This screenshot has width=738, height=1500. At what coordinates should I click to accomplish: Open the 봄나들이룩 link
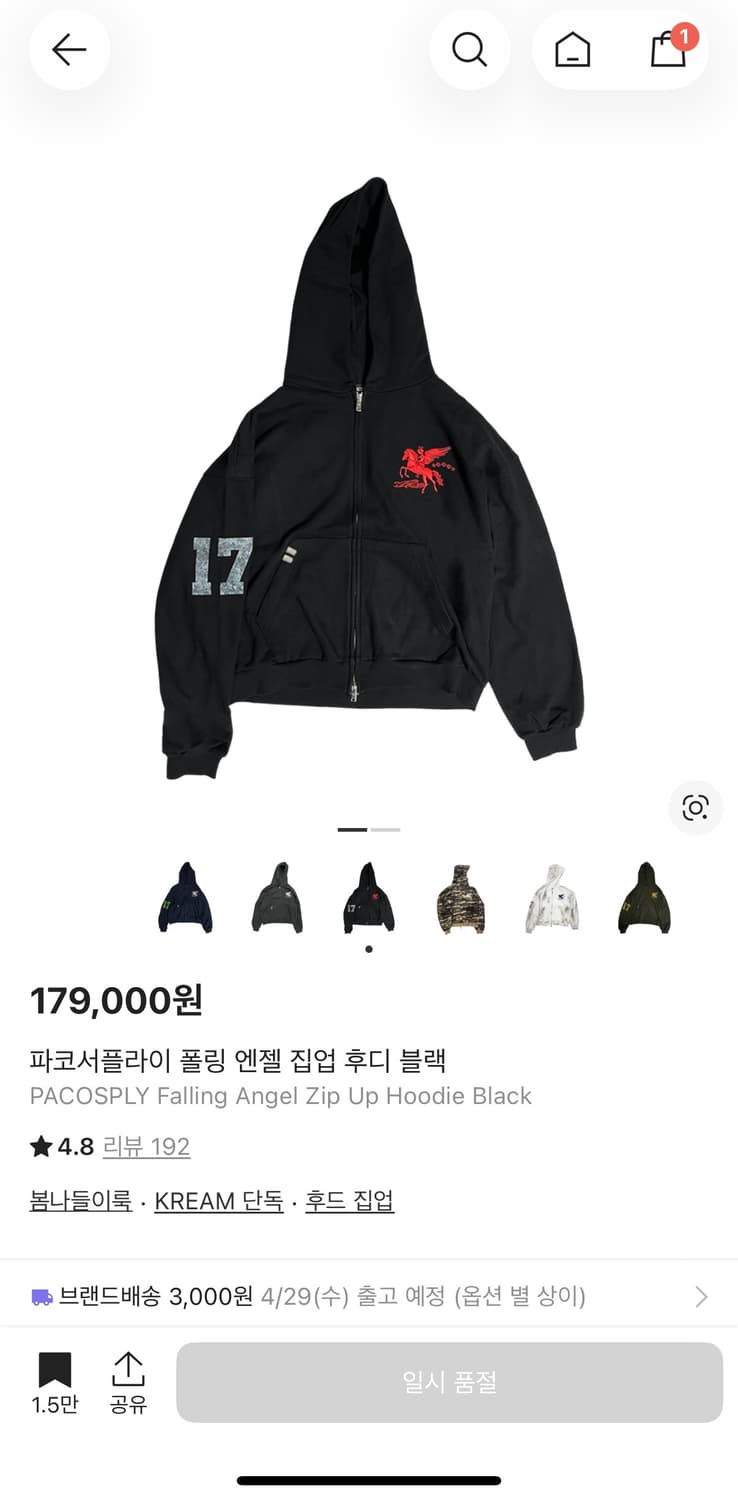(80, 1200)
